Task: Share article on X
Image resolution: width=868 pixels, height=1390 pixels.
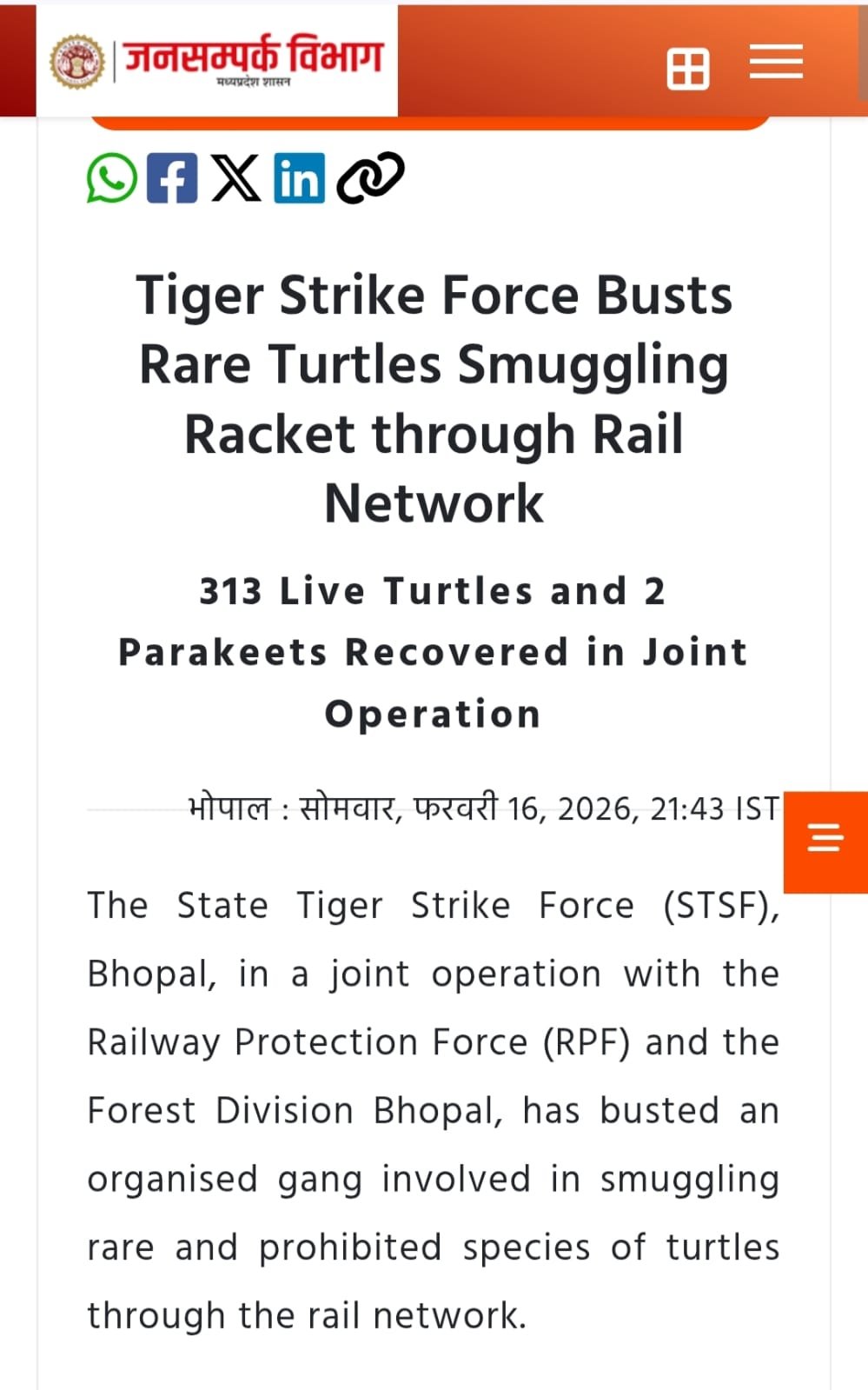Action: (x=236, y=178)
